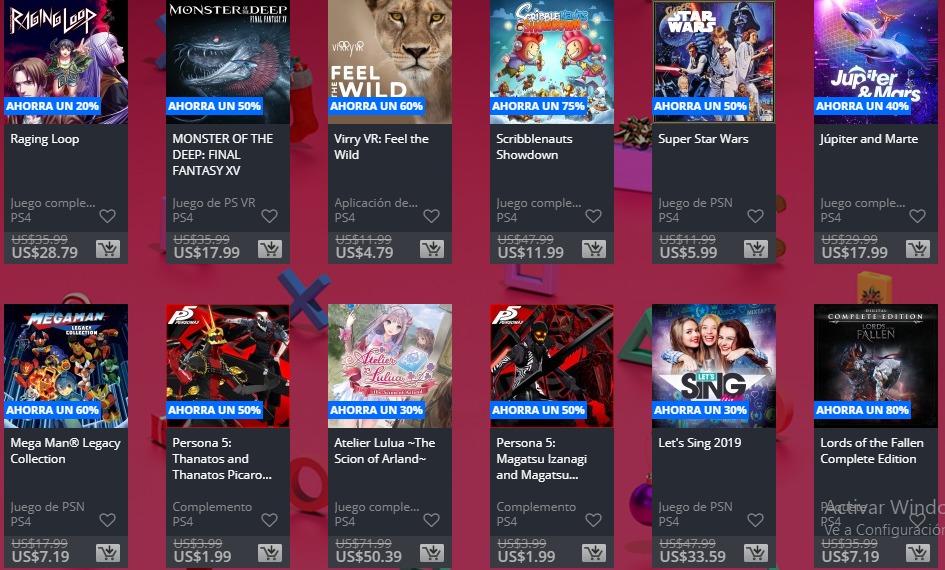Open Júpiter and Marte card
945x570 pixels.
875,62
